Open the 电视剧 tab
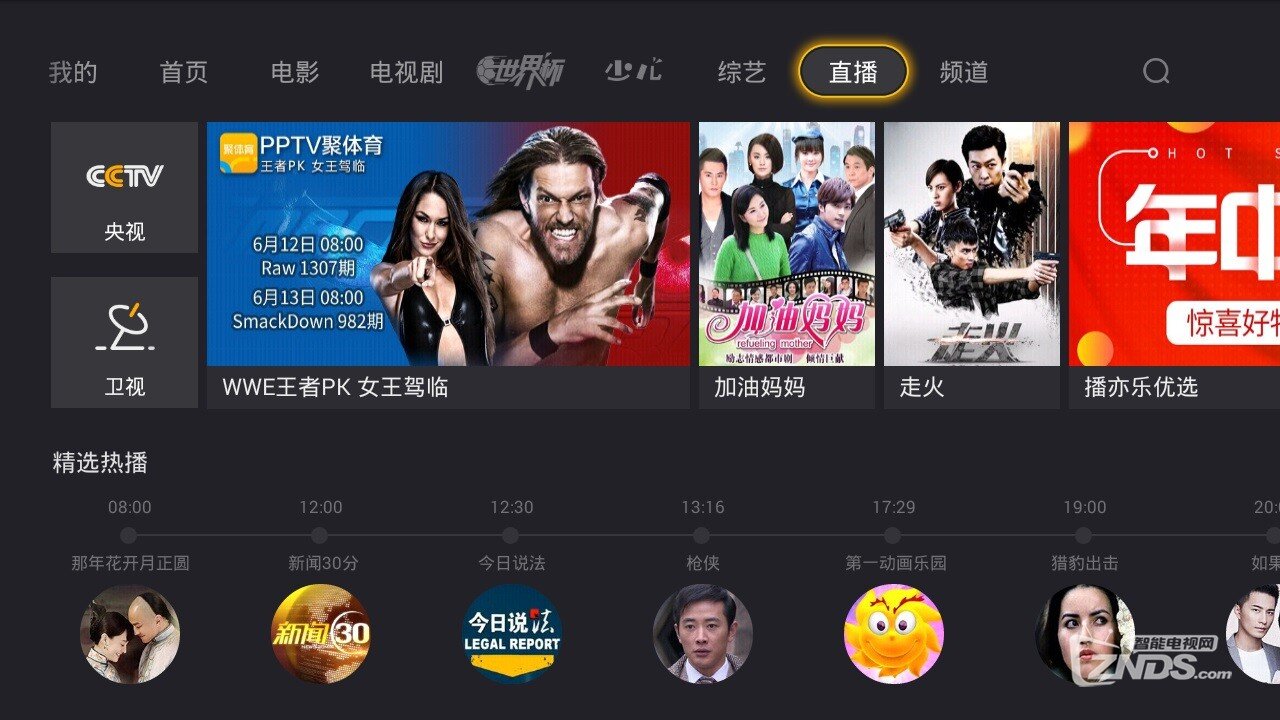Screen dimensions: 1280x720 click(406, 72)
